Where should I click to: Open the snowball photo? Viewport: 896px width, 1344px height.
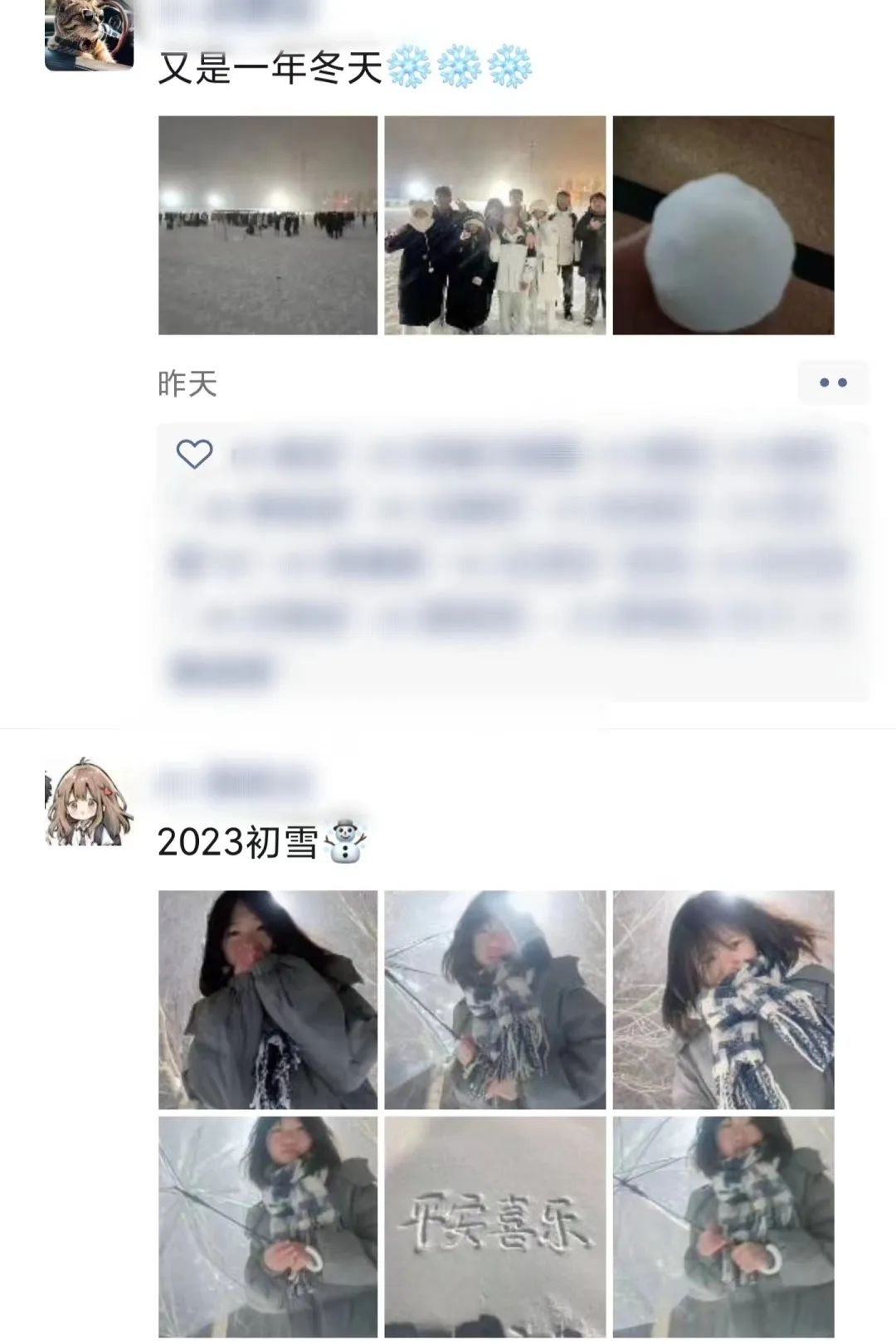click(723, 225)
